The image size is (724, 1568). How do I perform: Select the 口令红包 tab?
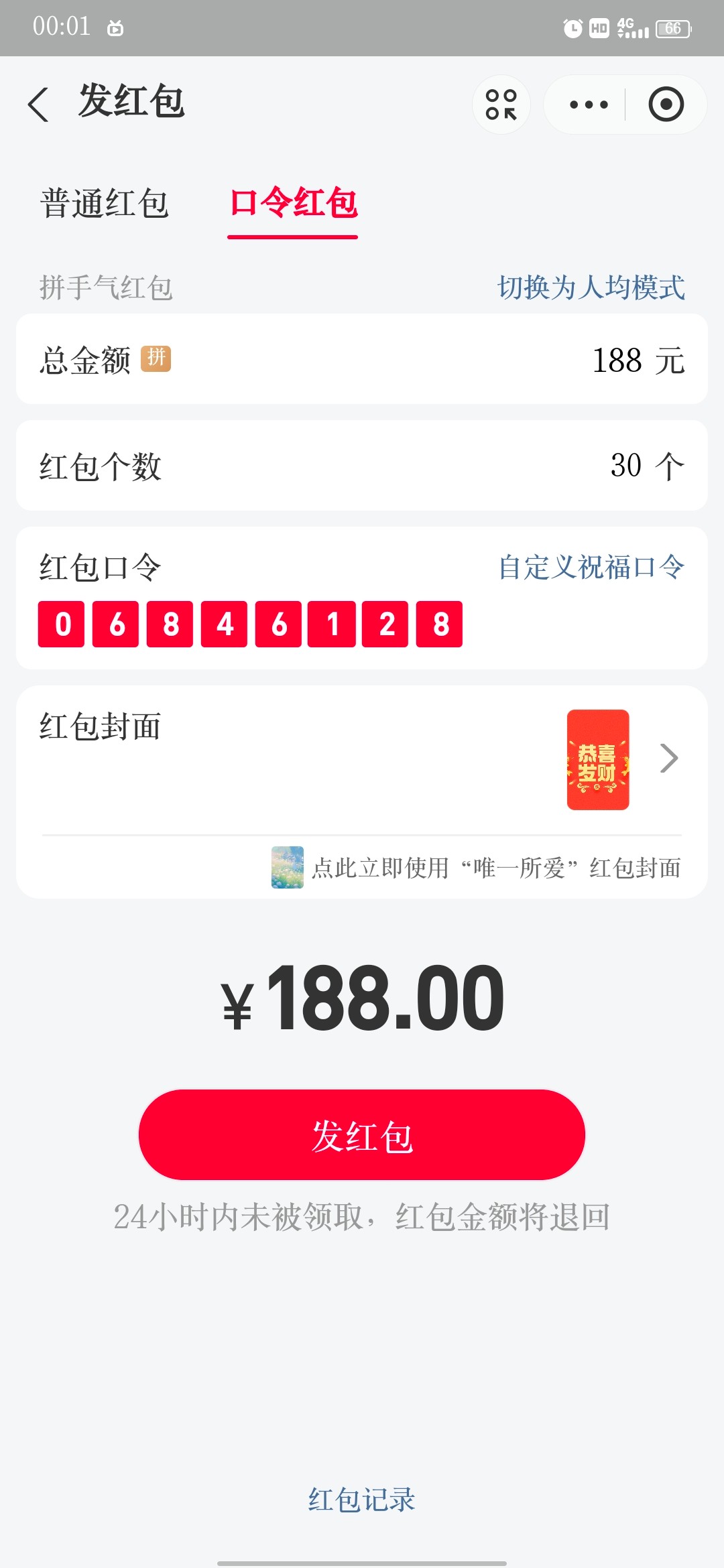coord(293,204)
